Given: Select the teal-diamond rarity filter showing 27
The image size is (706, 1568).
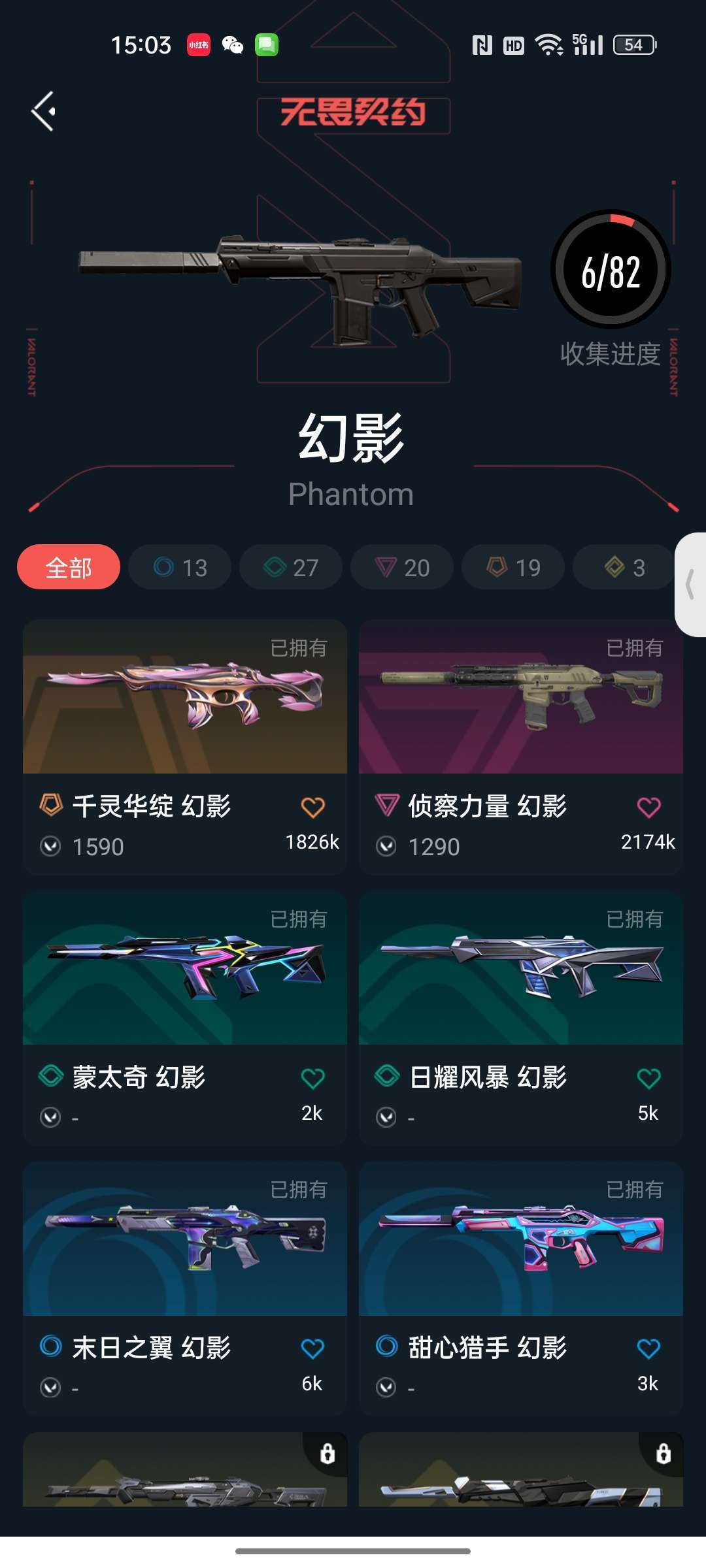Looking at the screenshot, I should [290, 567].
